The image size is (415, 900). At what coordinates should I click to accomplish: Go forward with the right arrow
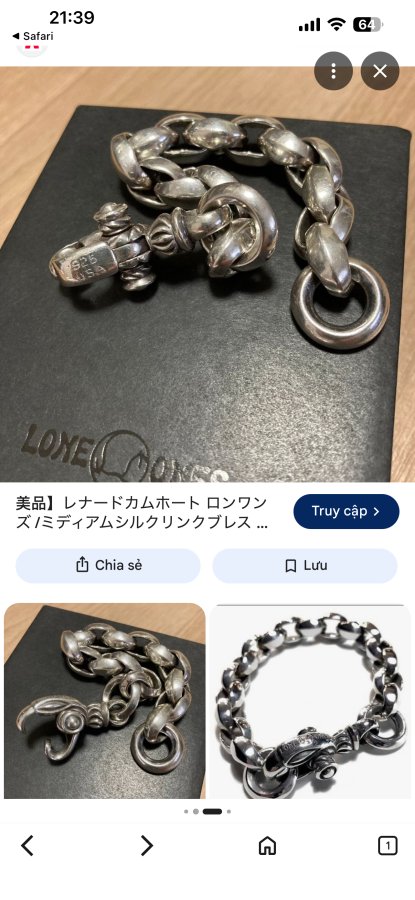147,845
